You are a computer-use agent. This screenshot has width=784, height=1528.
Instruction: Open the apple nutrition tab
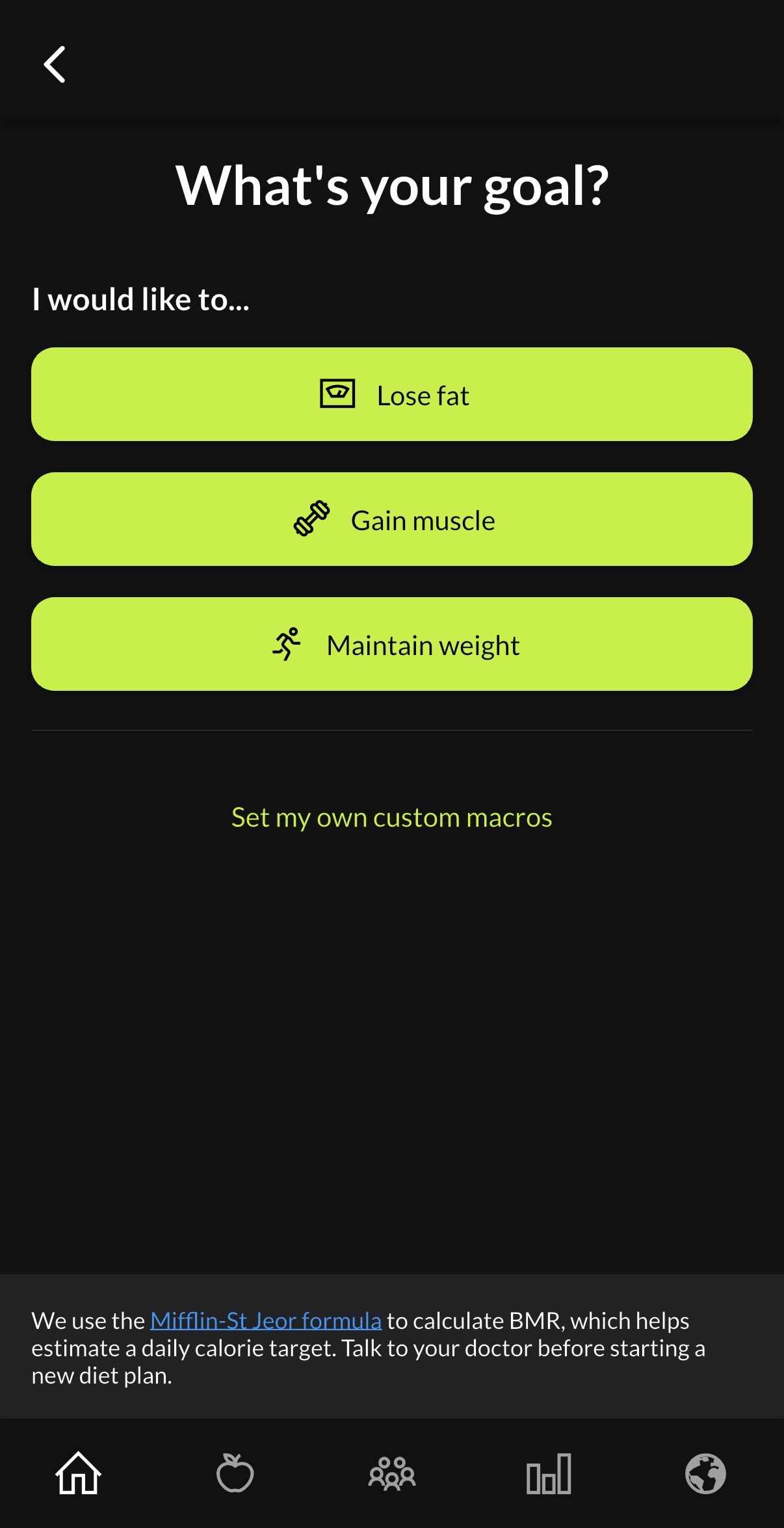pyautogui.click(x=235, y=1473)
